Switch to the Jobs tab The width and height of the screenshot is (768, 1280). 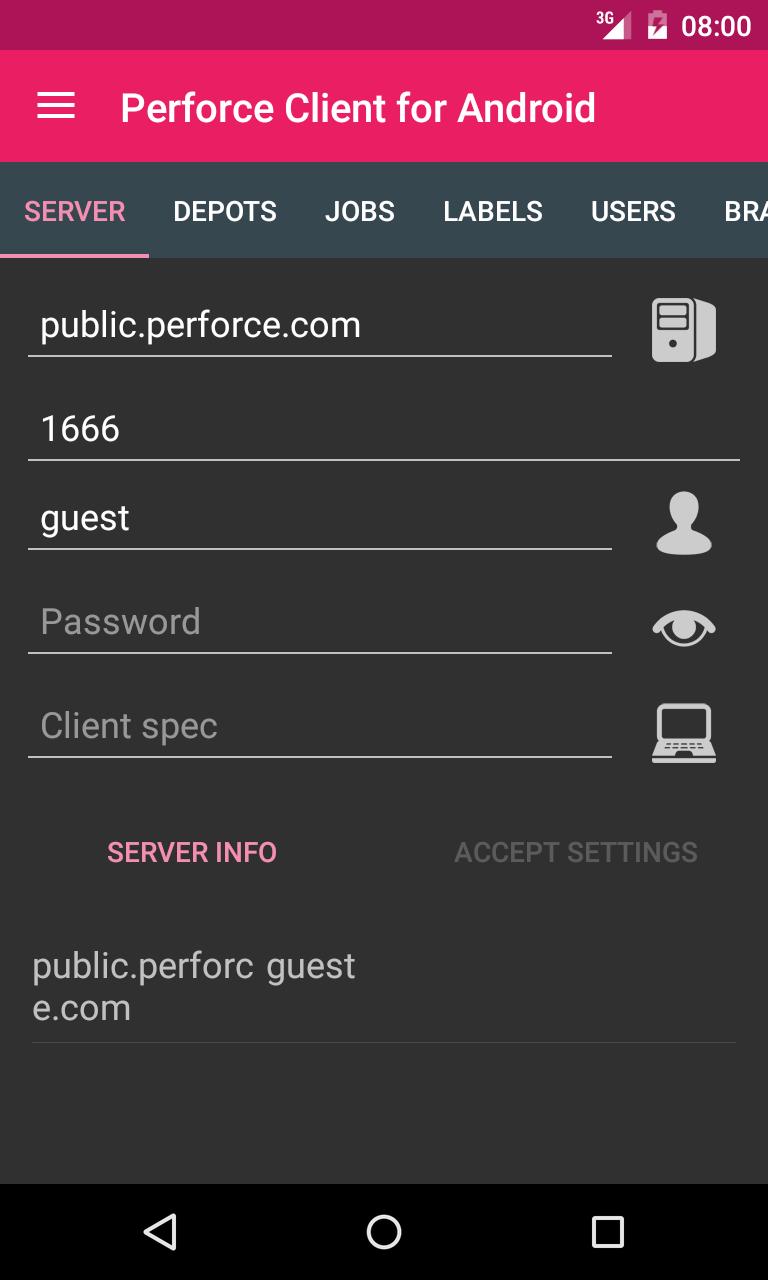coord(360,211)
